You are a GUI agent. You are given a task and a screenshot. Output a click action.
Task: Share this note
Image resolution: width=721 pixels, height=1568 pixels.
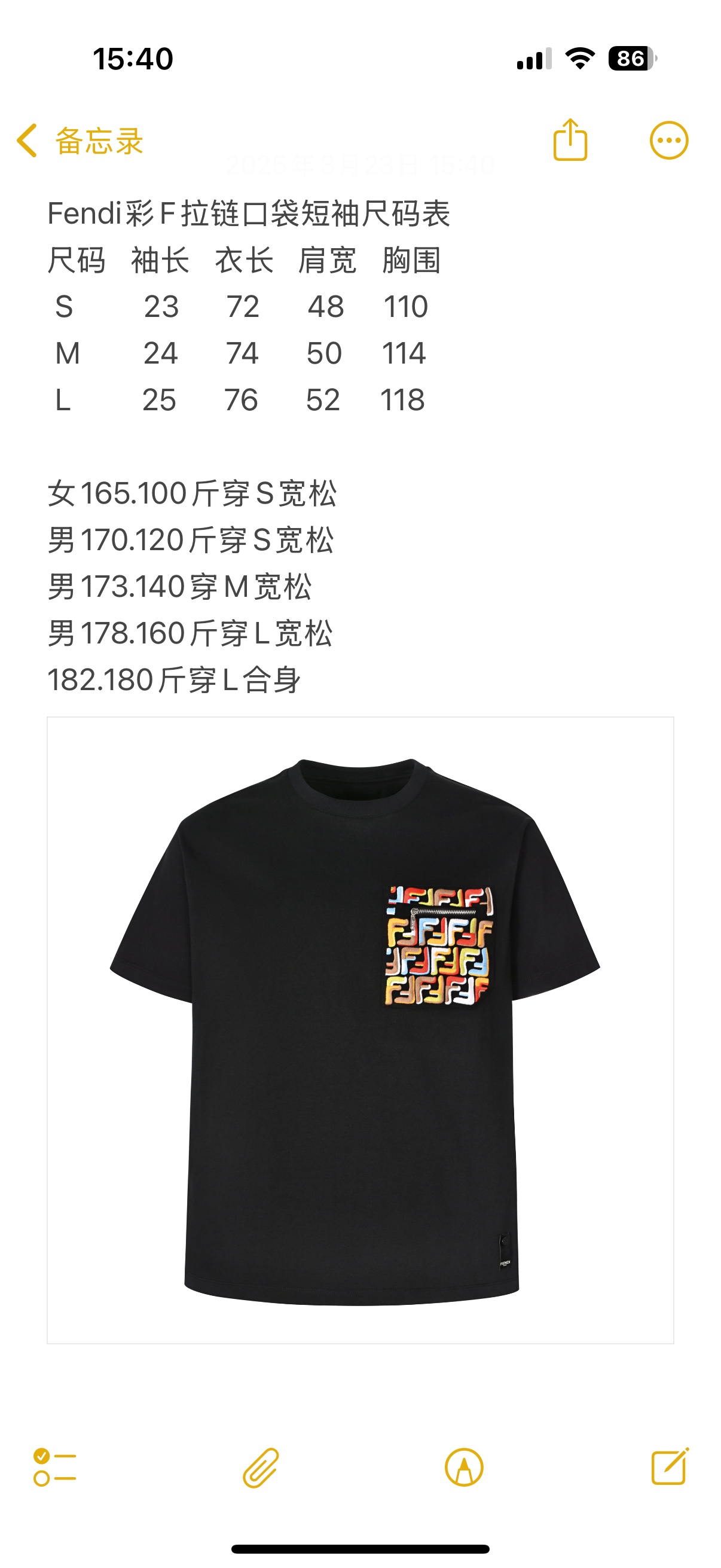(x=570, y=141)
